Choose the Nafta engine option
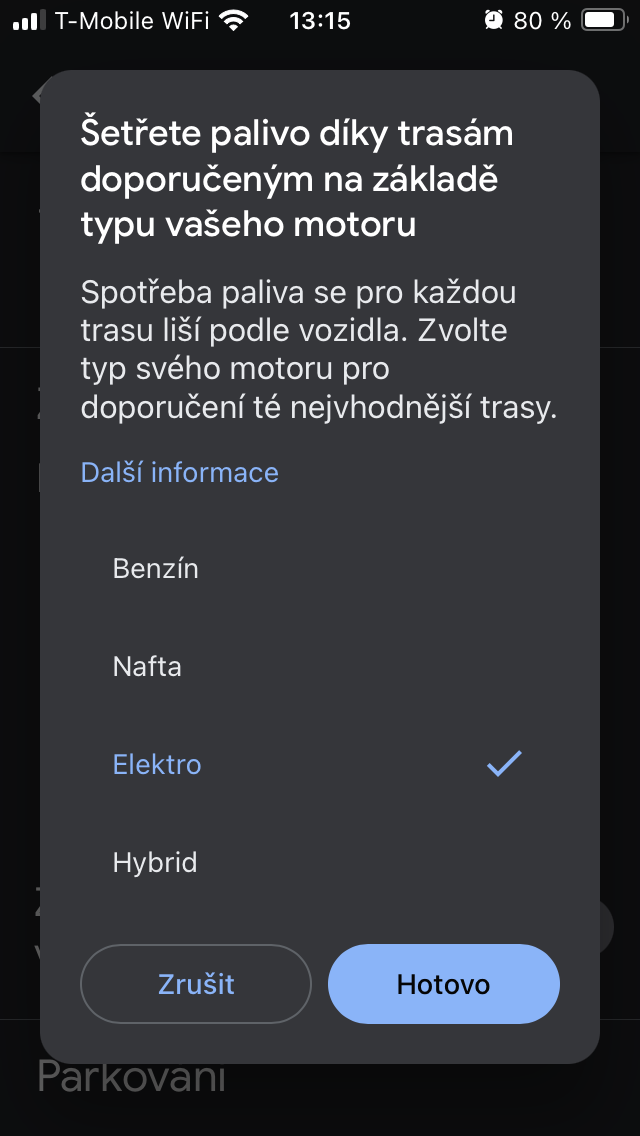640x1136 pixels. [x=148, y=666]
